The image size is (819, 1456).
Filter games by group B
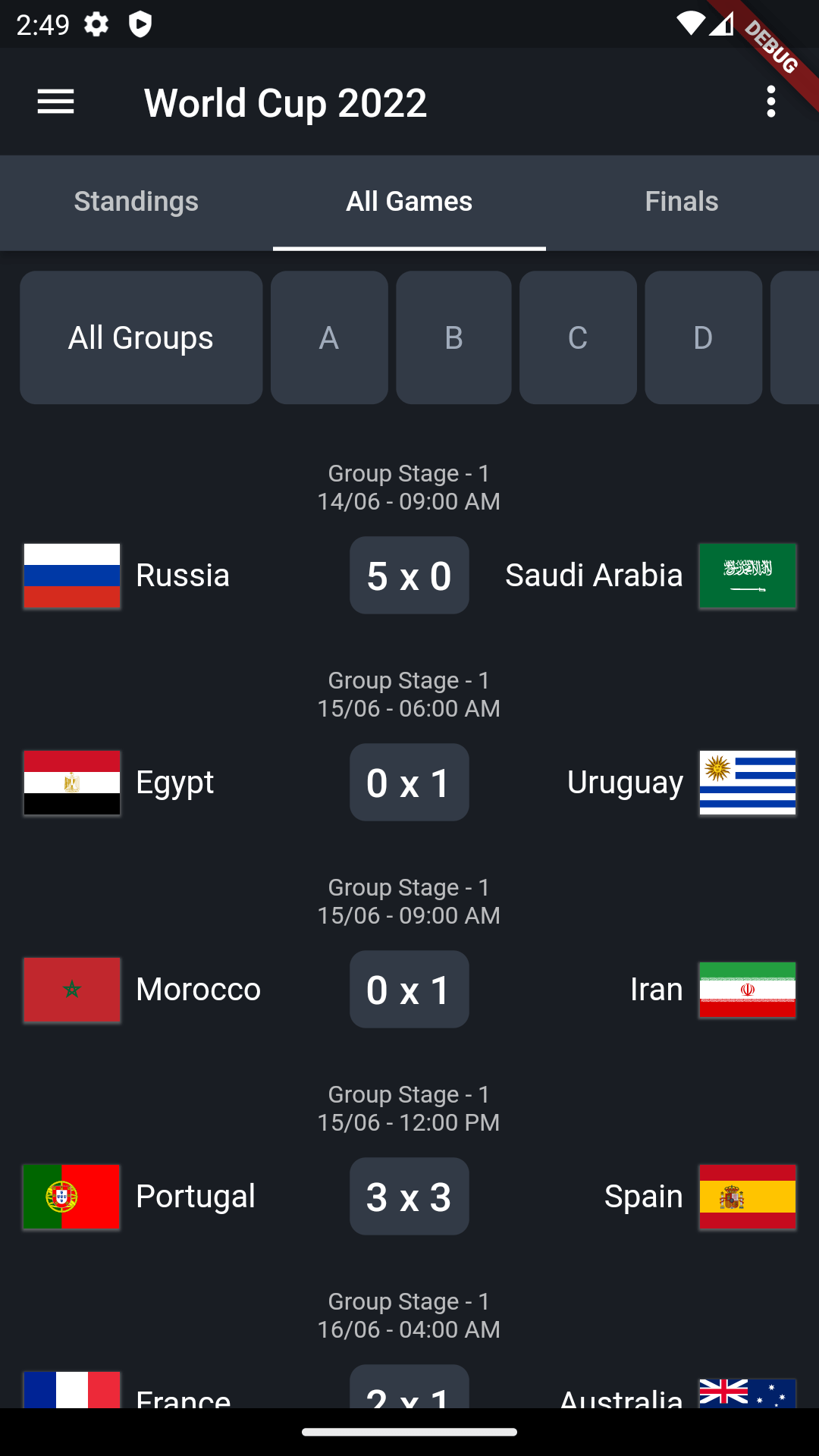pyautogui.click(x=453, y=337)
